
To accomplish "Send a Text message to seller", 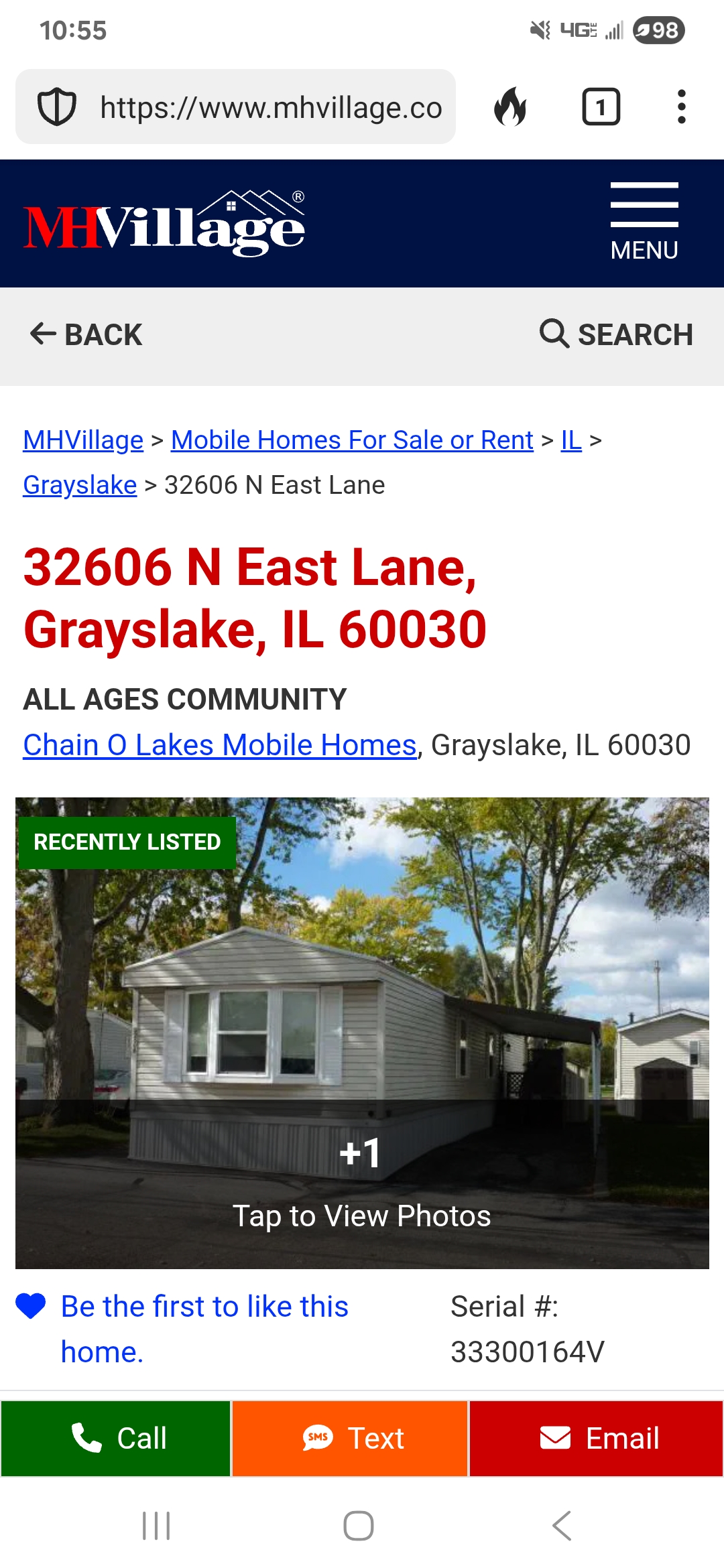I will [350, 1438].
